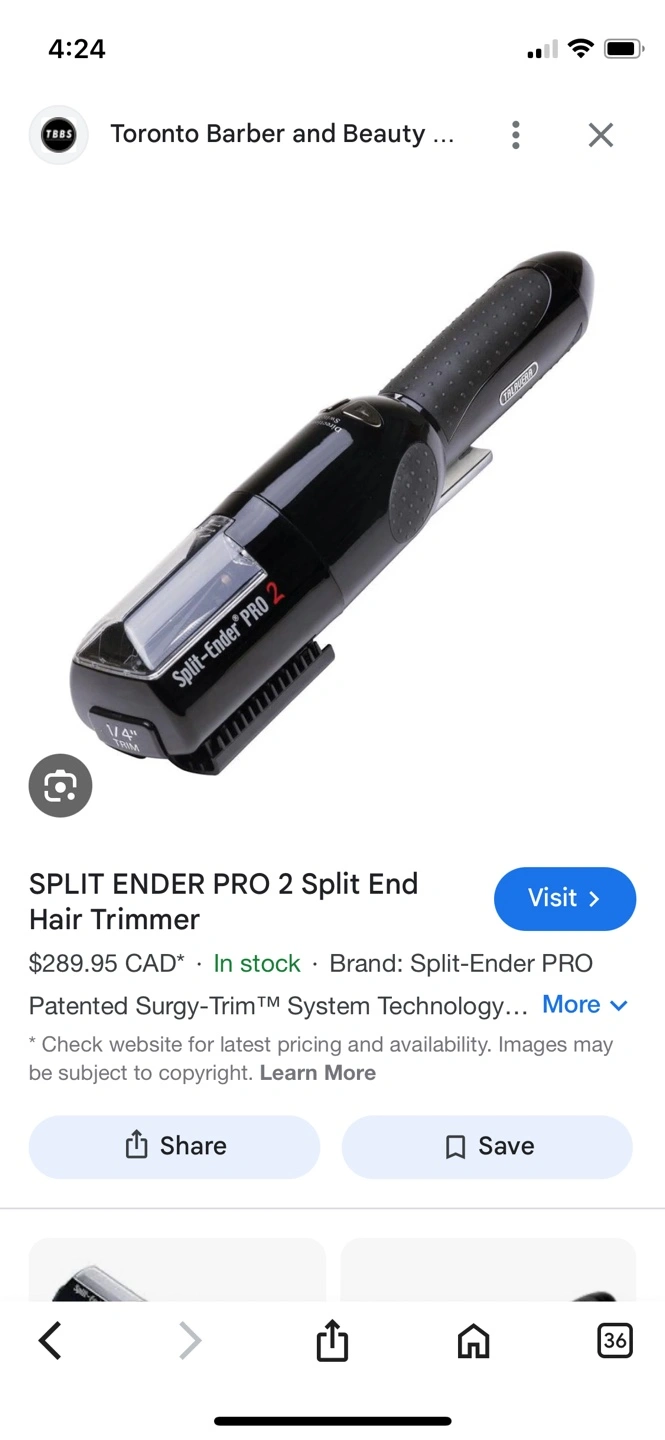665x1440 pixels.
Task: Go back to the previous page
Action: click(50, 1340)
